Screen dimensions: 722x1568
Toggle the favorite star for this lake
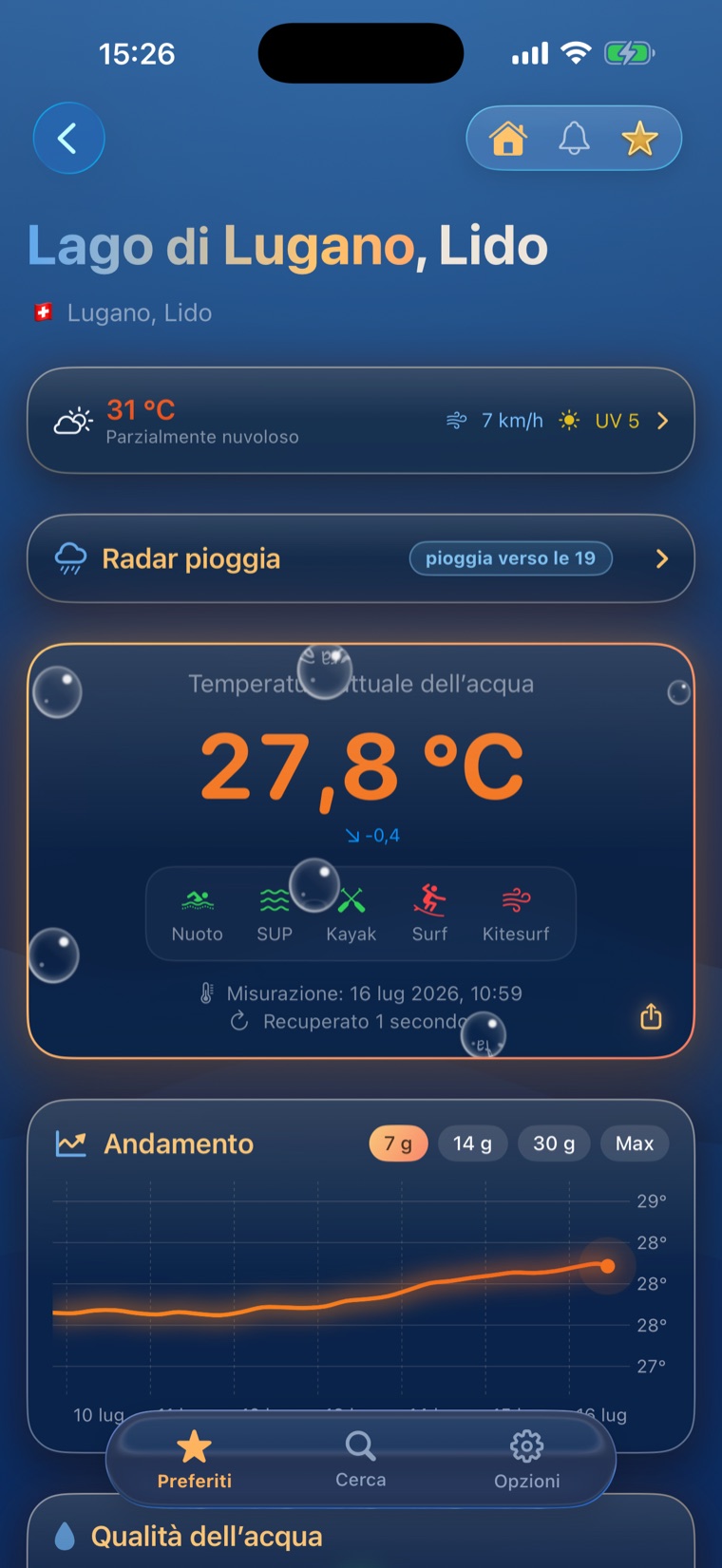tap(639, 139)
